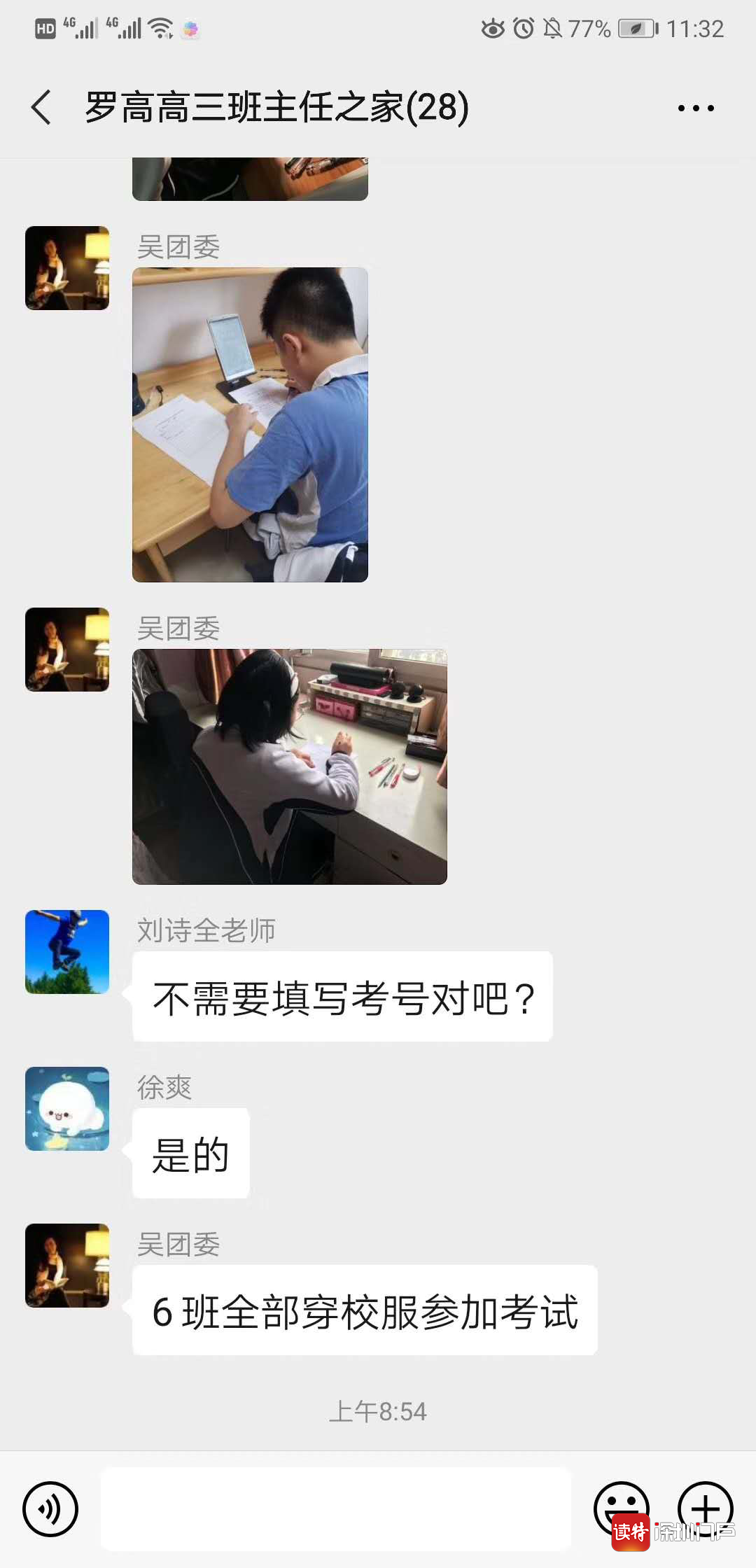
Task: Tap the message text field
Action: pos(336,1508)
